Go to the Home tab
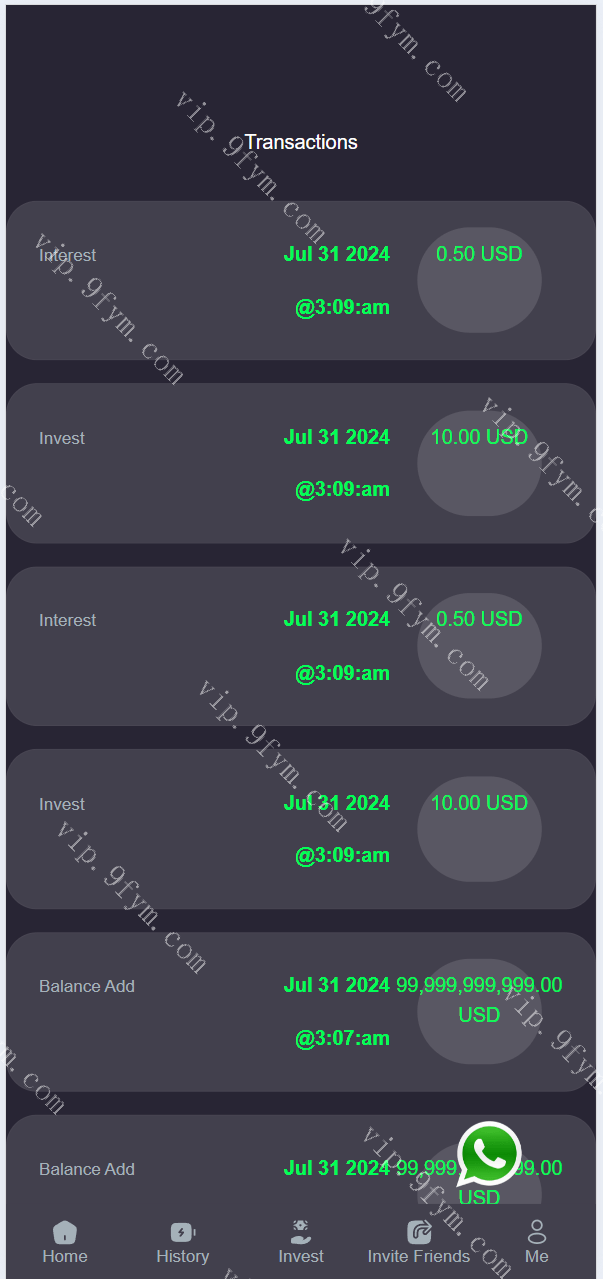 click(65, 1242)
